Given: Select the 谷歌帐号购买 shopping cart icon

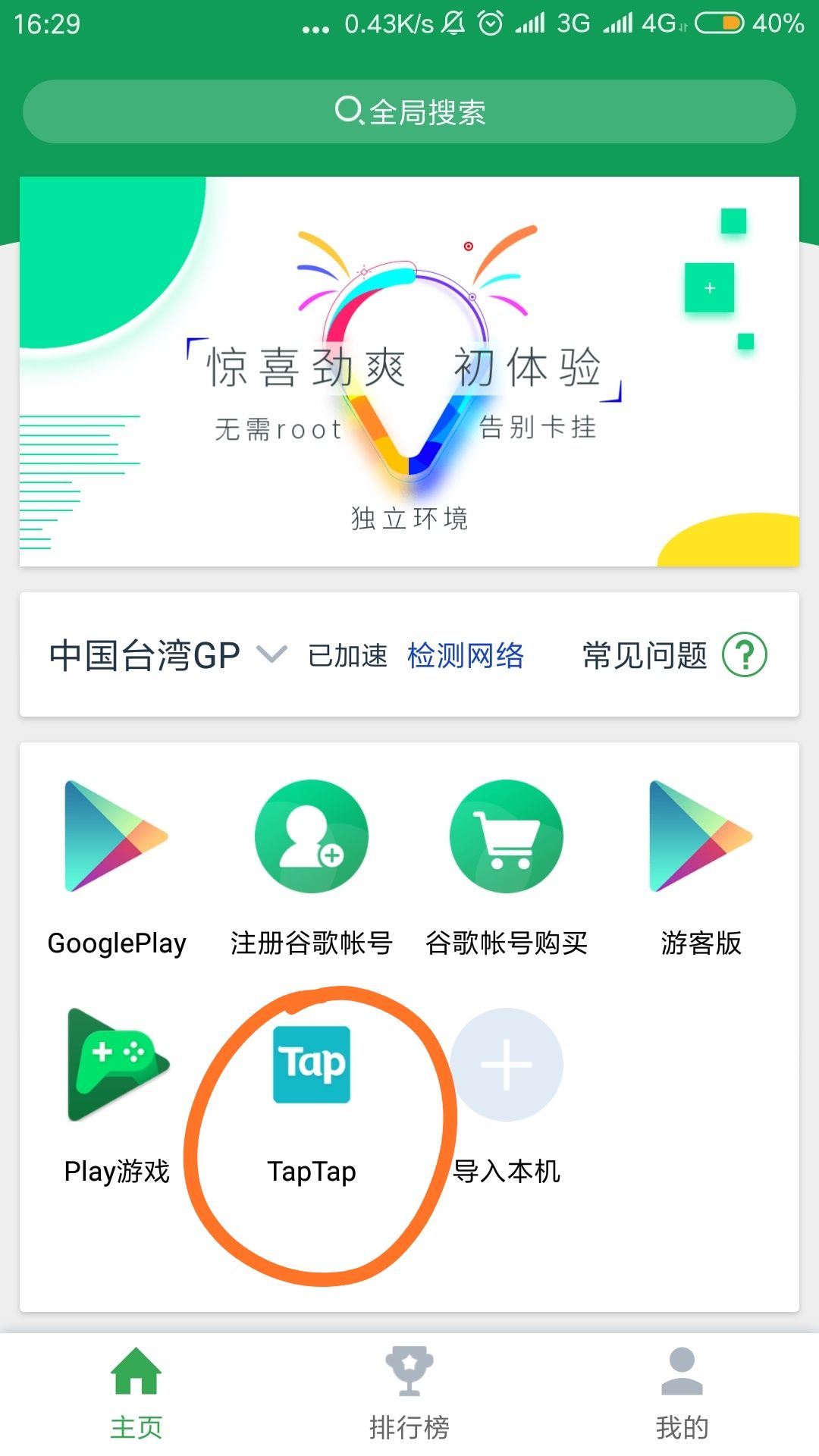Looking at the screenshot, I should [x=507, y=838].
